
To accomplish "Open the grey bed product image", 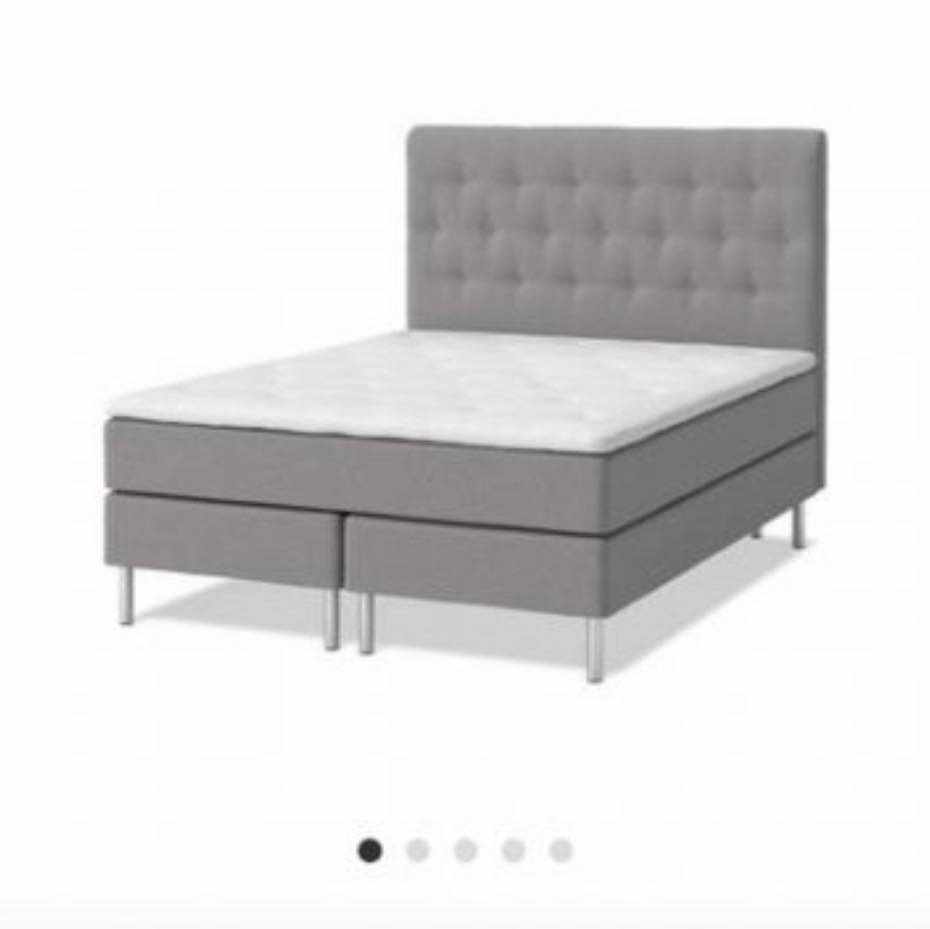I will click(465, 400).
